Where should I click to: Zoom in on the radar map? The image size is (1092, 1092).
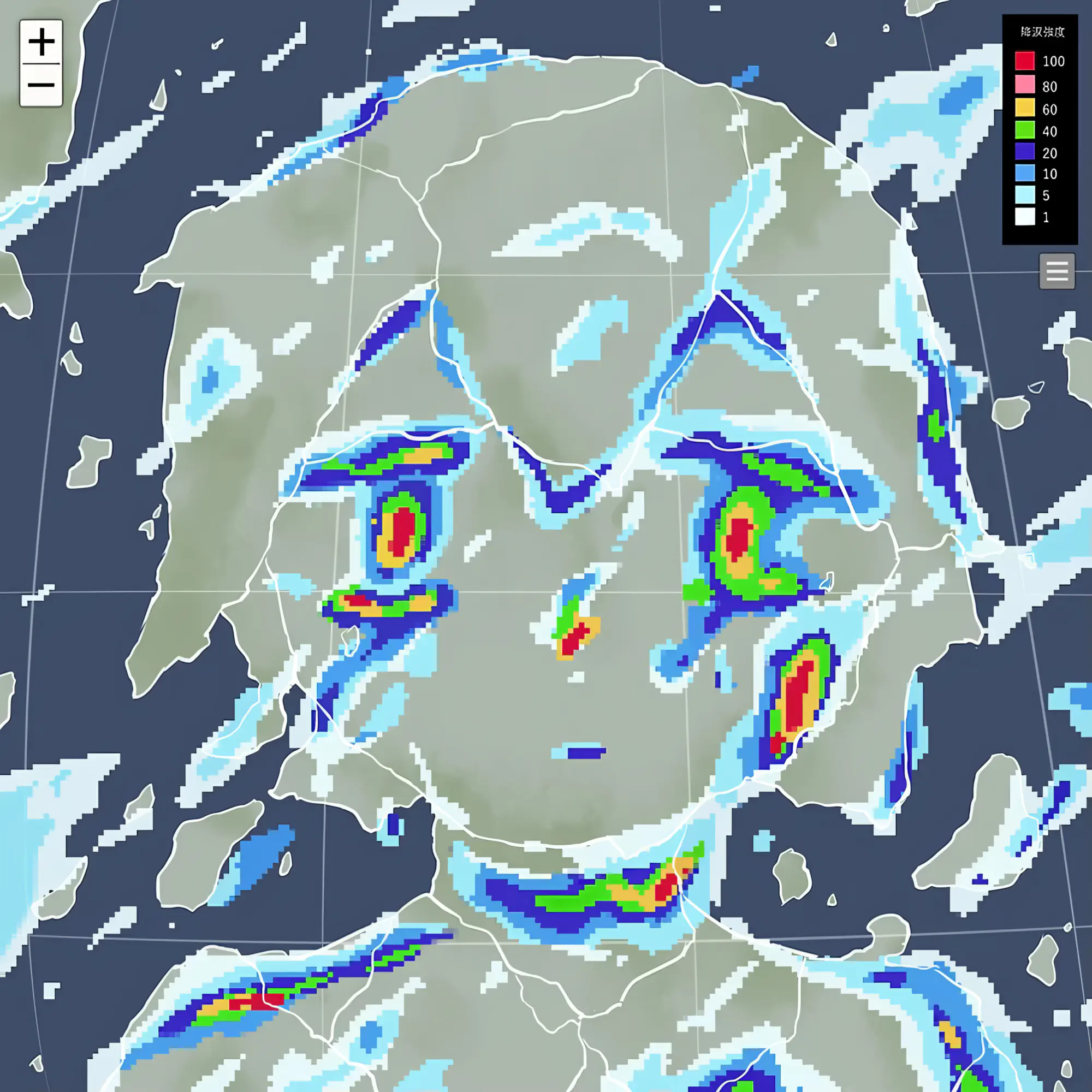41,43
